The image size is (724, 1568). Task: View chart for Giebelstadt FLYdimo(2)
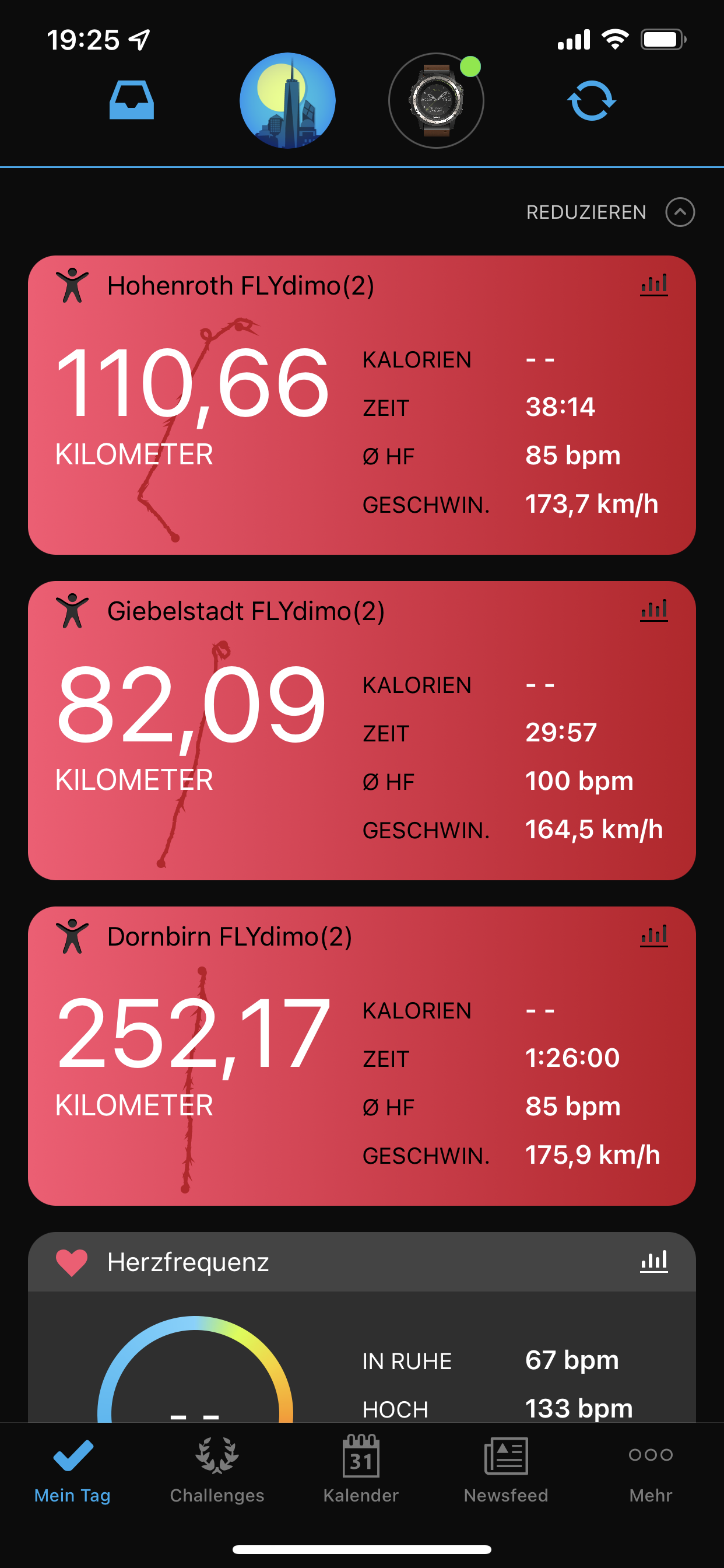654,611
